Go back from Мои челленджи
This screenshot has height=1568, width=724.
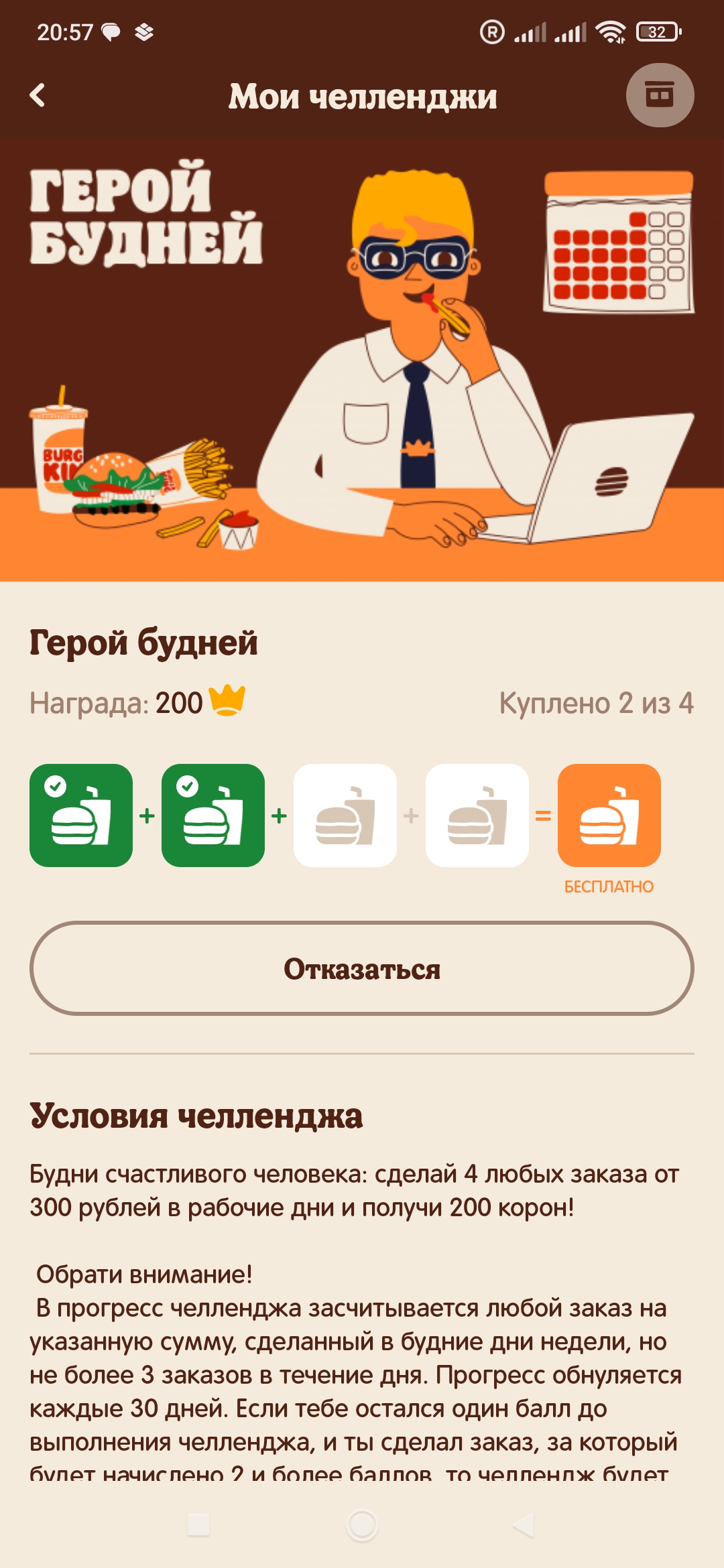click(38, 96)
